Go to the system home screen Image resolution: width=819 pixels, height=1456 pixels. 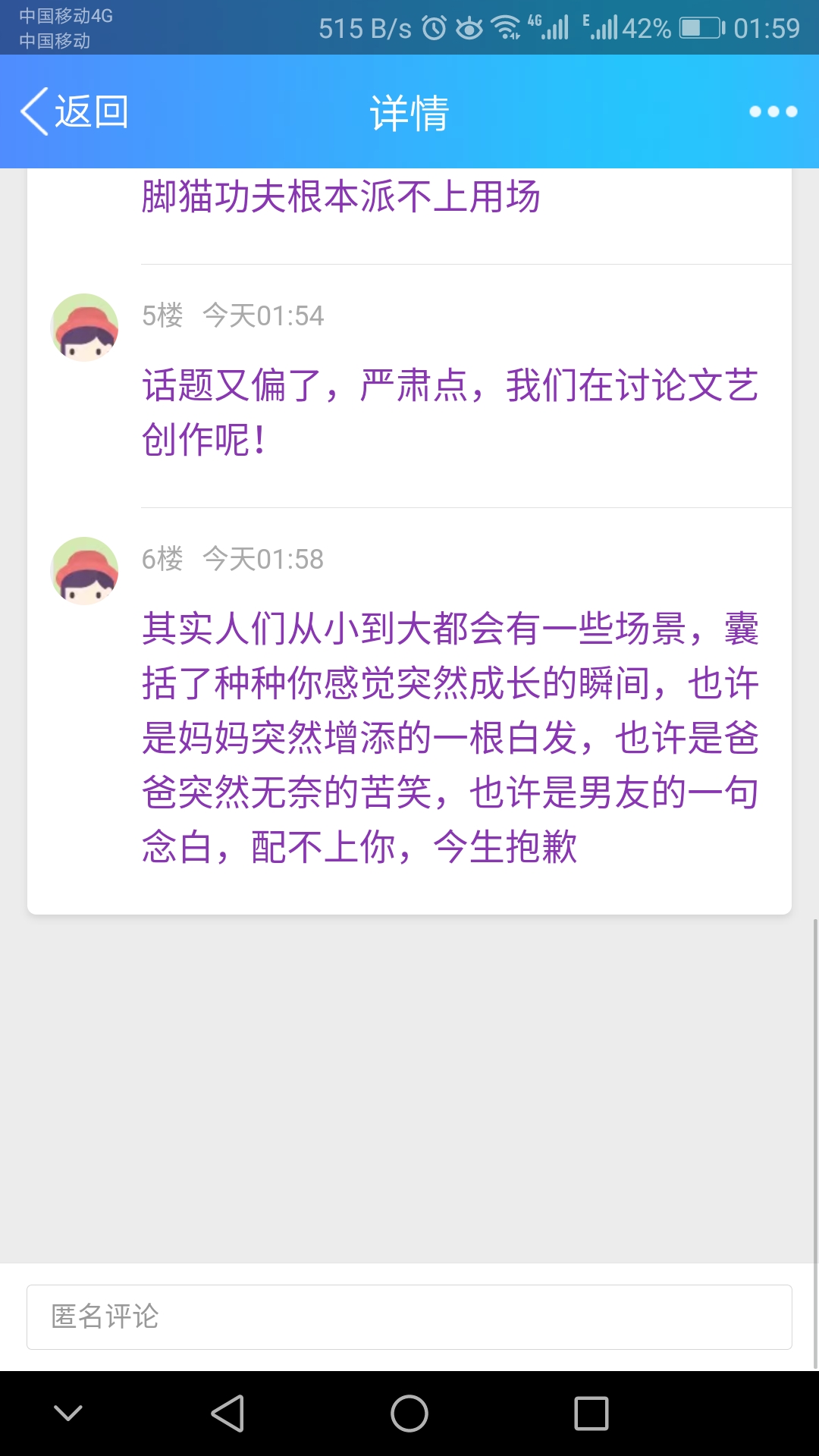(x=409, y=1414)
